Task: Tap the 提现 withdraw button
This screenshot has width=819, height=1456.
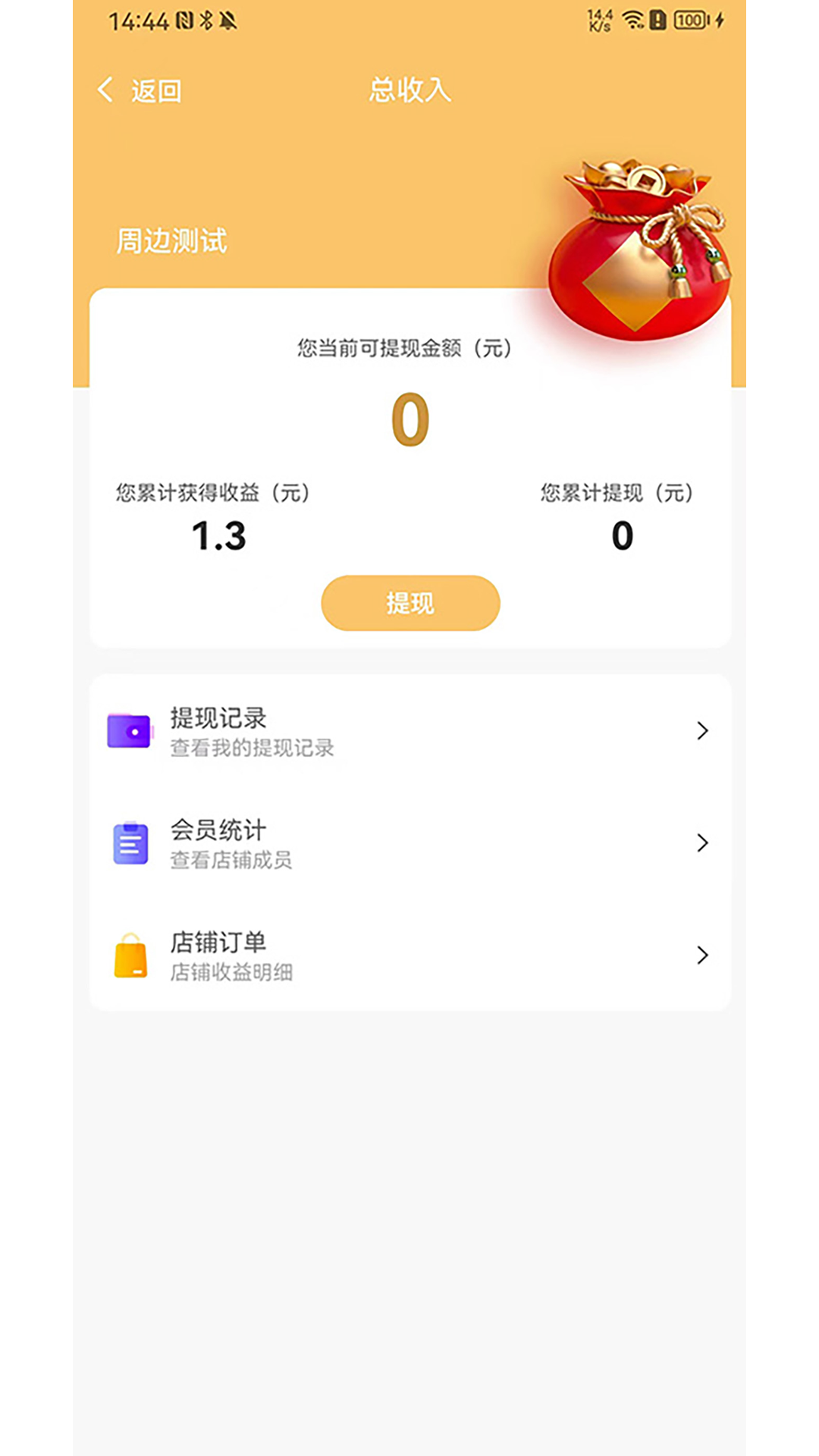Action: pyautogui.click(x=410, y=603)
